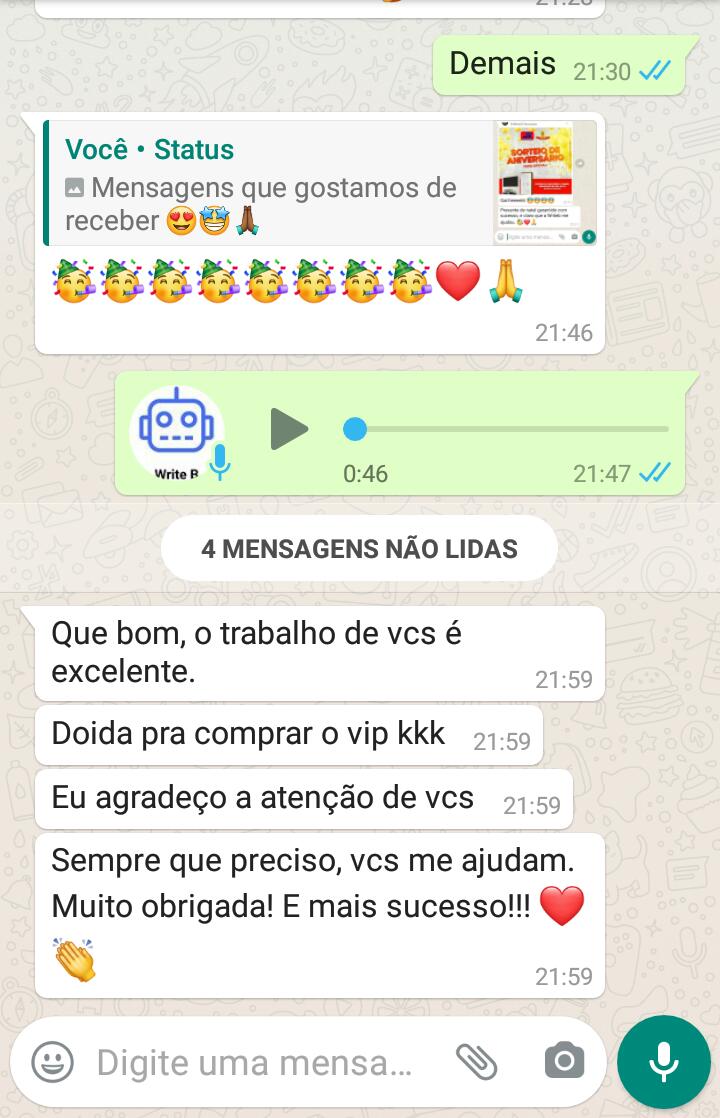The height and width of the screenshot is (1118, 720).
Task: Play the 0:46 voice message
Action: tap(290, 428)
